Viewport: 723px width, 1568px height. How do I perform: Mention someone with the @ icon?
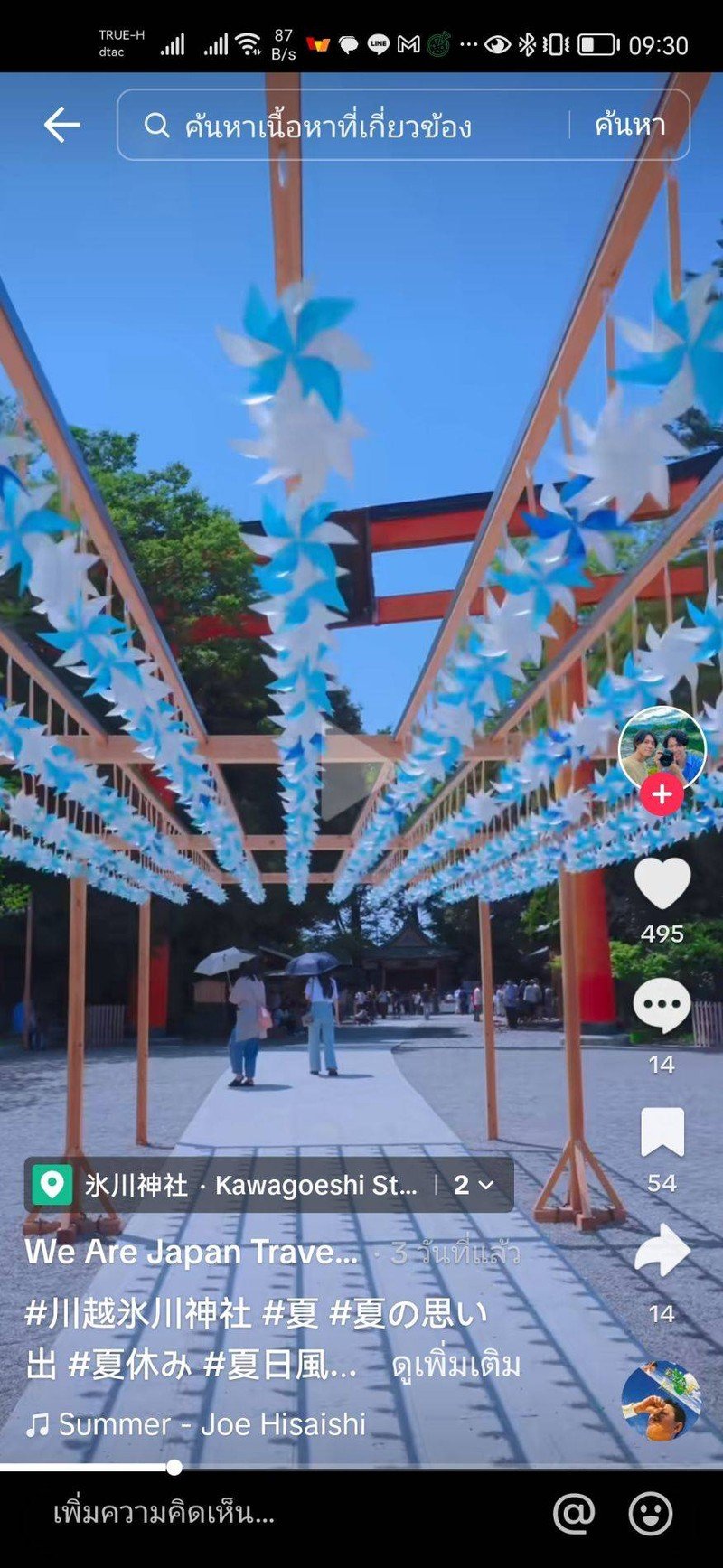coord(574,1513)
